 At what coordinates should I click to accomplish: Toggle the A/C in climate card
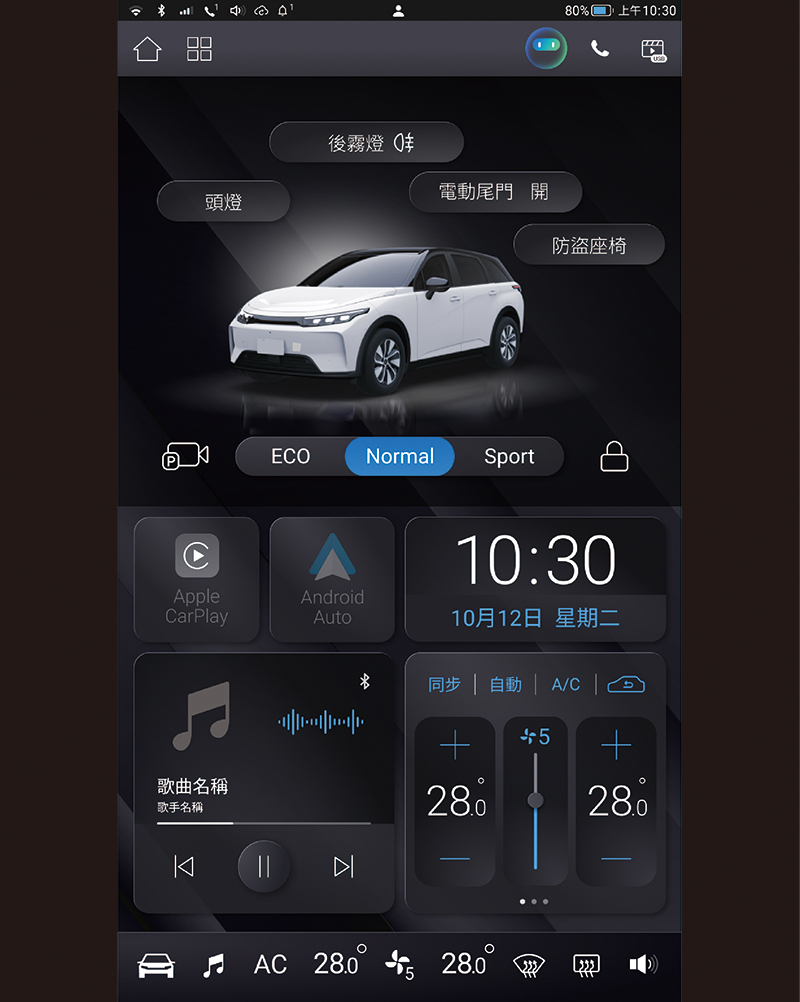pos(565,684)
